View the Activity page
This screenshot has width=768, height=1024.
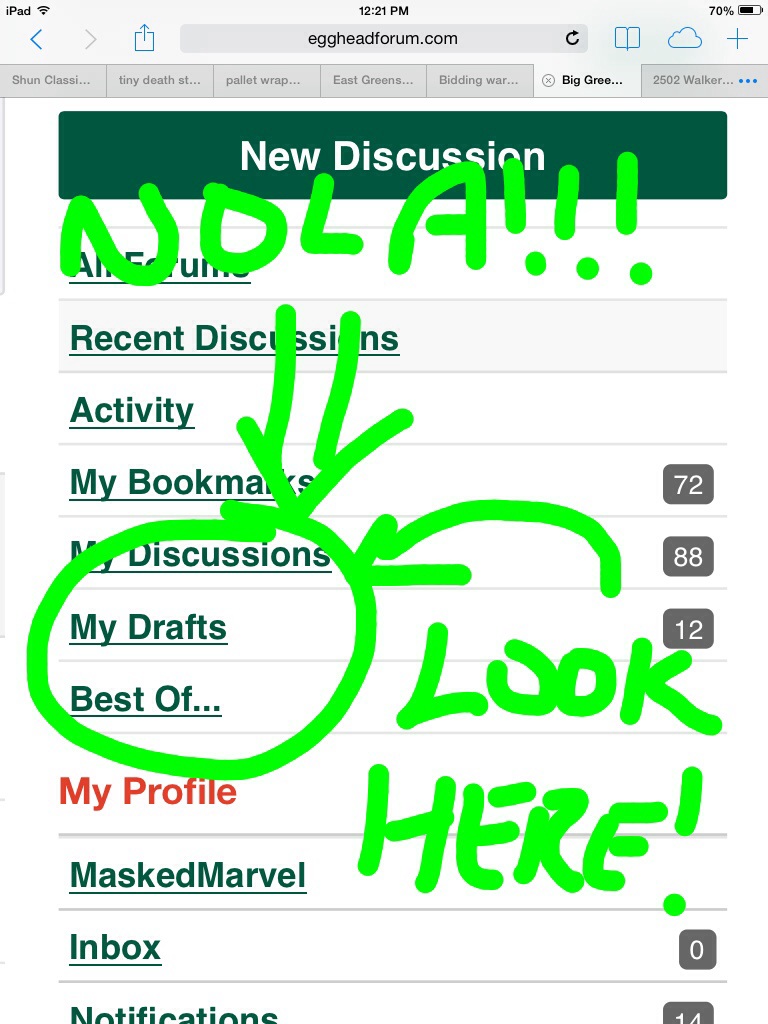[132, 410]
